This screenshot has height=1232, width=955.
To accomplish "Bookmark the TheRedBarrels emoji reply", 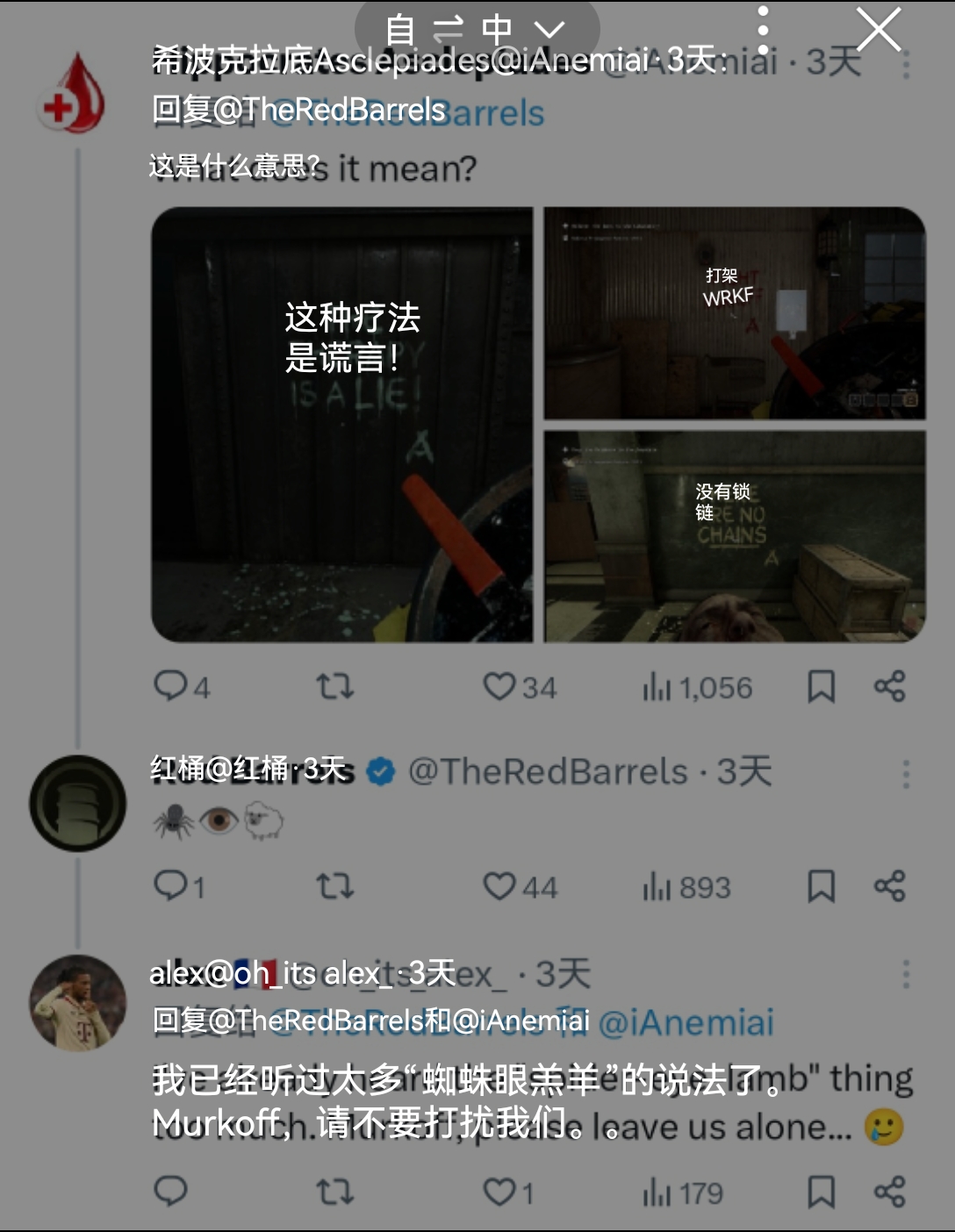I will tap(821, 886).
